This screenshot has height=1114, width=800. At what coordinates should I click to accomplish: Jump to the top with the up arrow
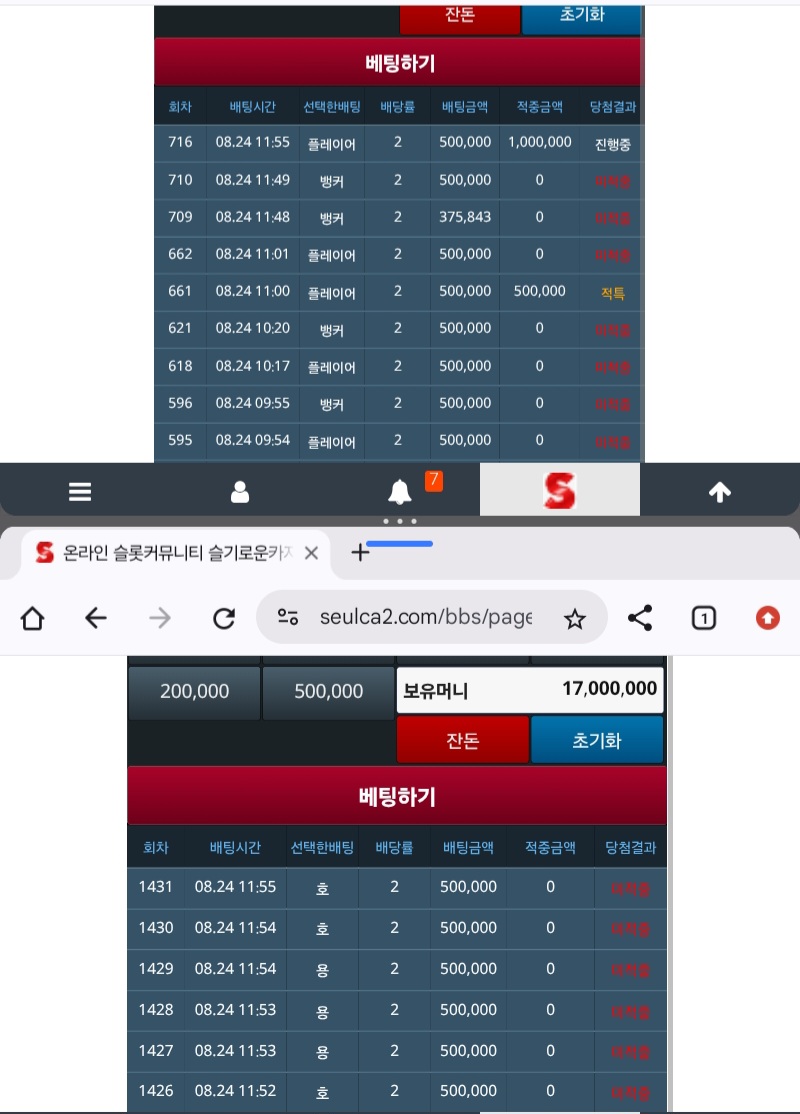tap(720, 491)
